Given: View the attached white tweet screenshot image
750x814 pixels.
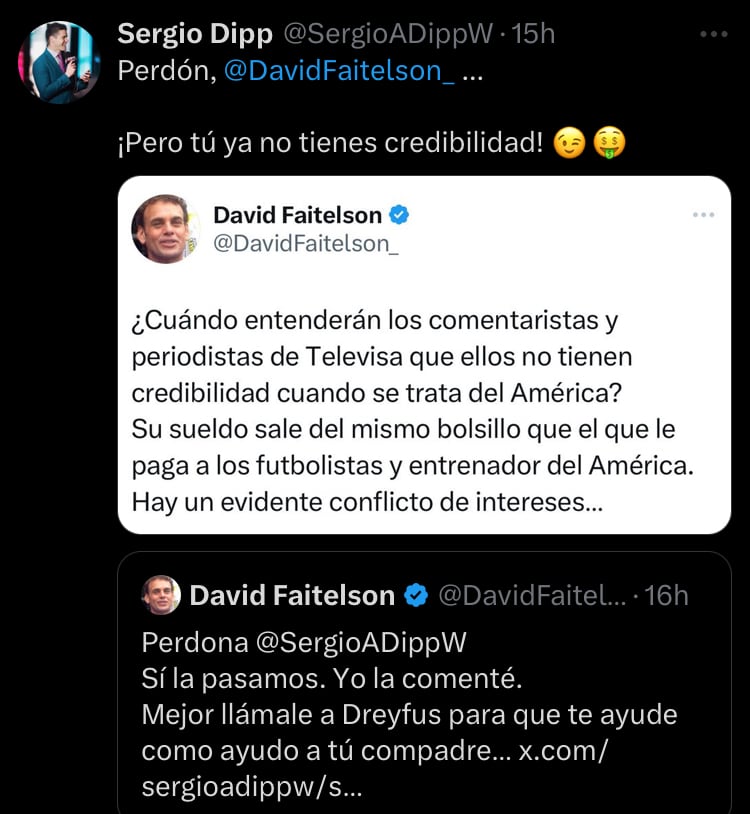Looking at the screenshot, I should tap(424, 355).
